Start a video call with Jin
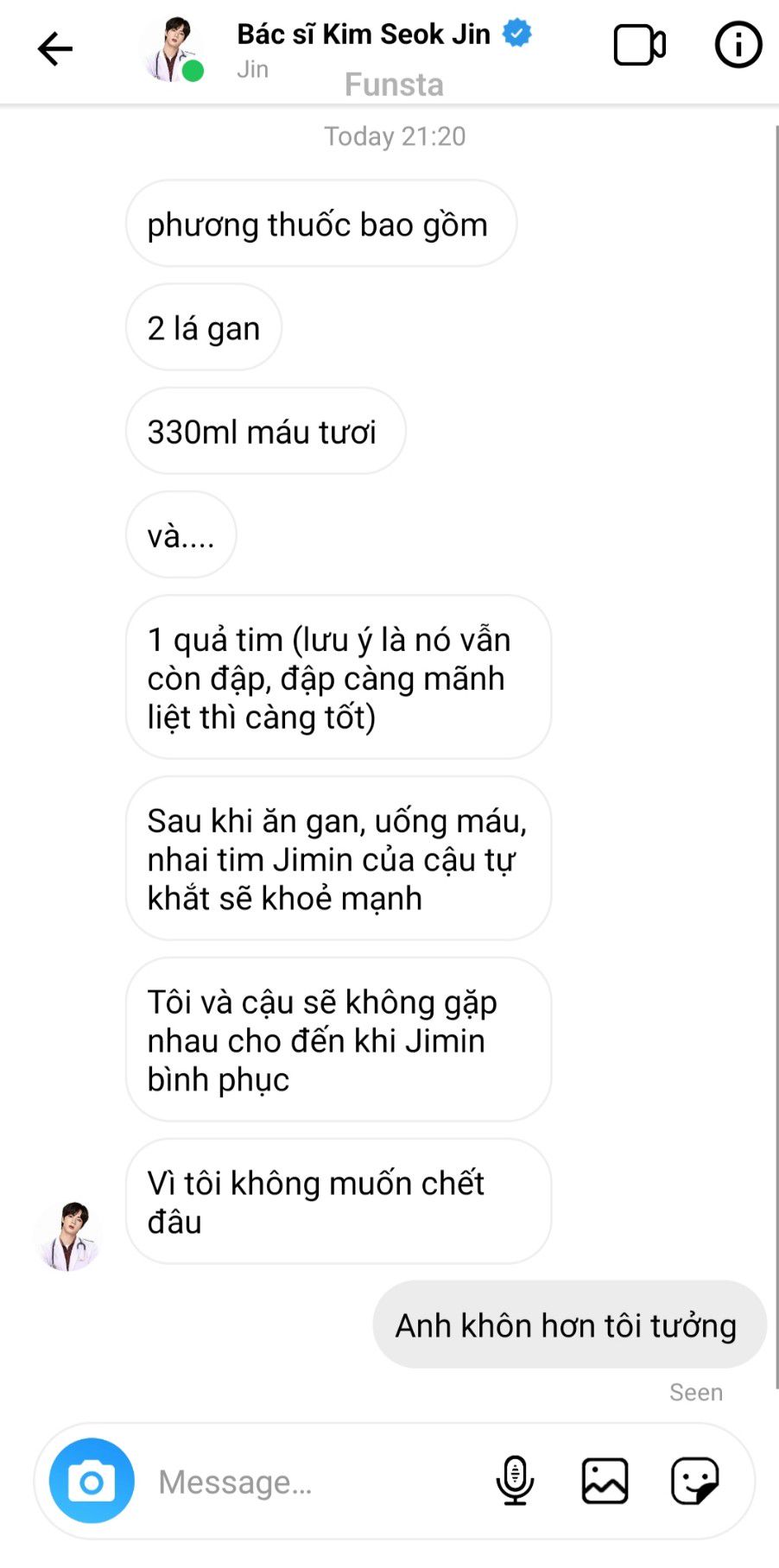Image resolution: width=779 pixels, height=1568 pixels. pyautogui.click(x=639, y=46)
